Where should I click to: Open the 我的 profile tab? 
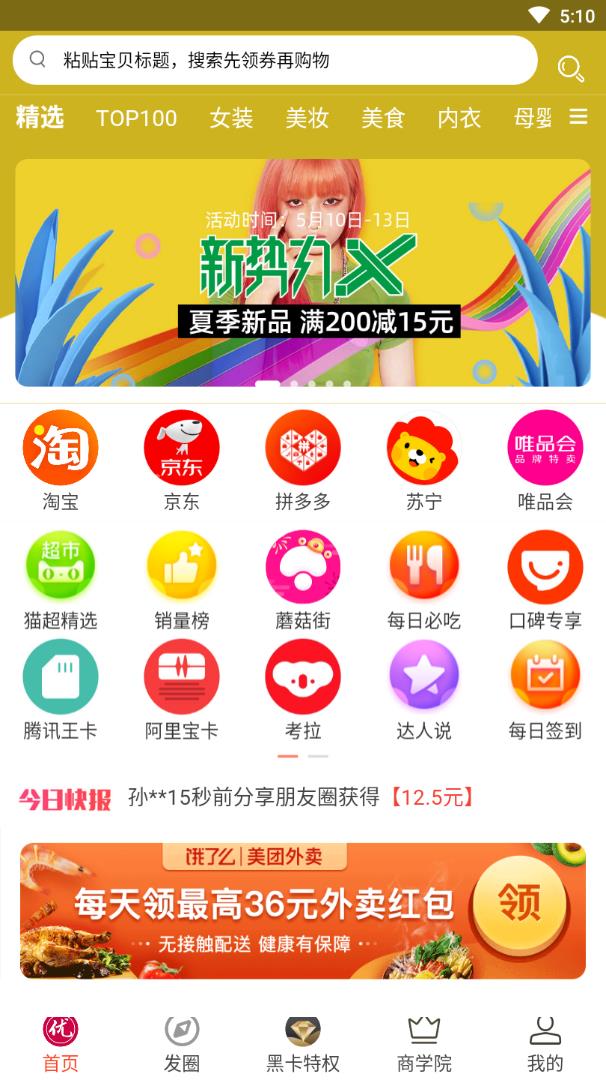pos(545,1044)
